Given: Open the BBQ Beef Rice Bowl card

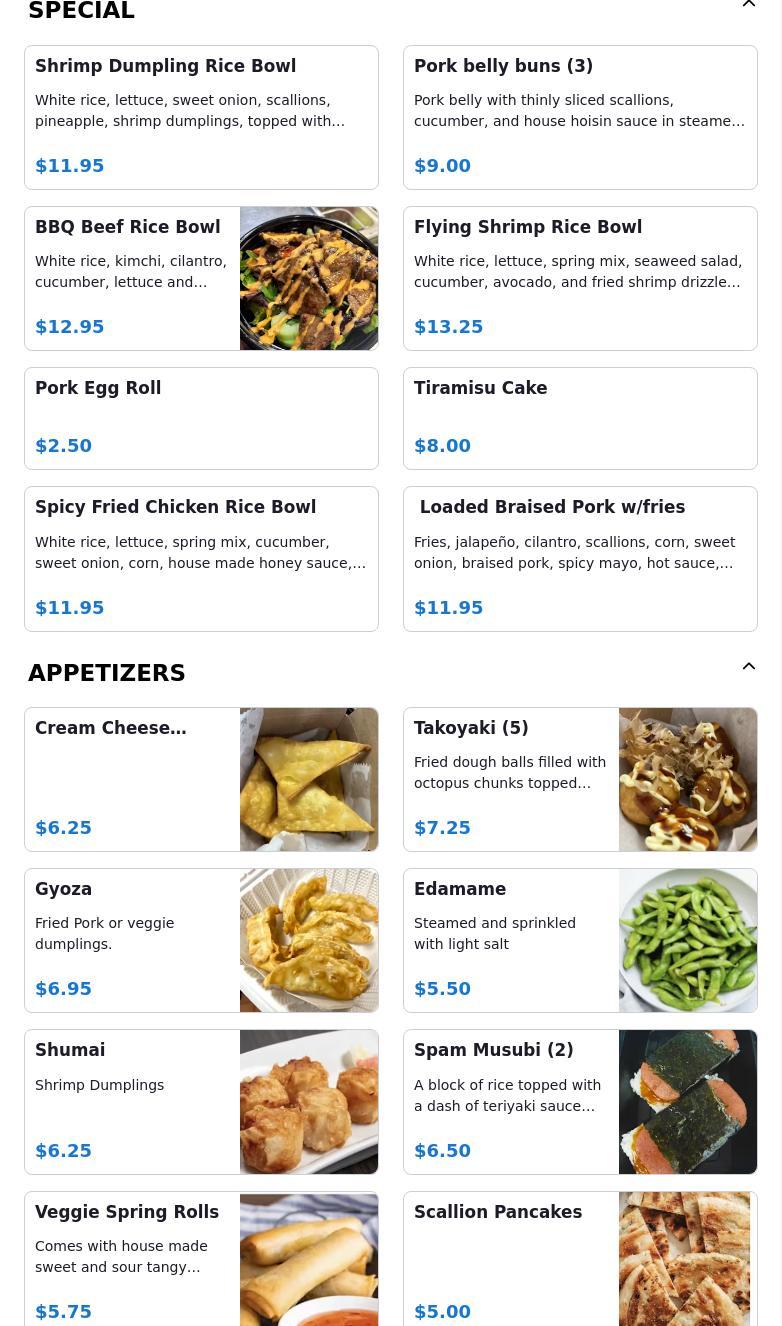Looking at the screenshot, I should (x=201, y=278).
